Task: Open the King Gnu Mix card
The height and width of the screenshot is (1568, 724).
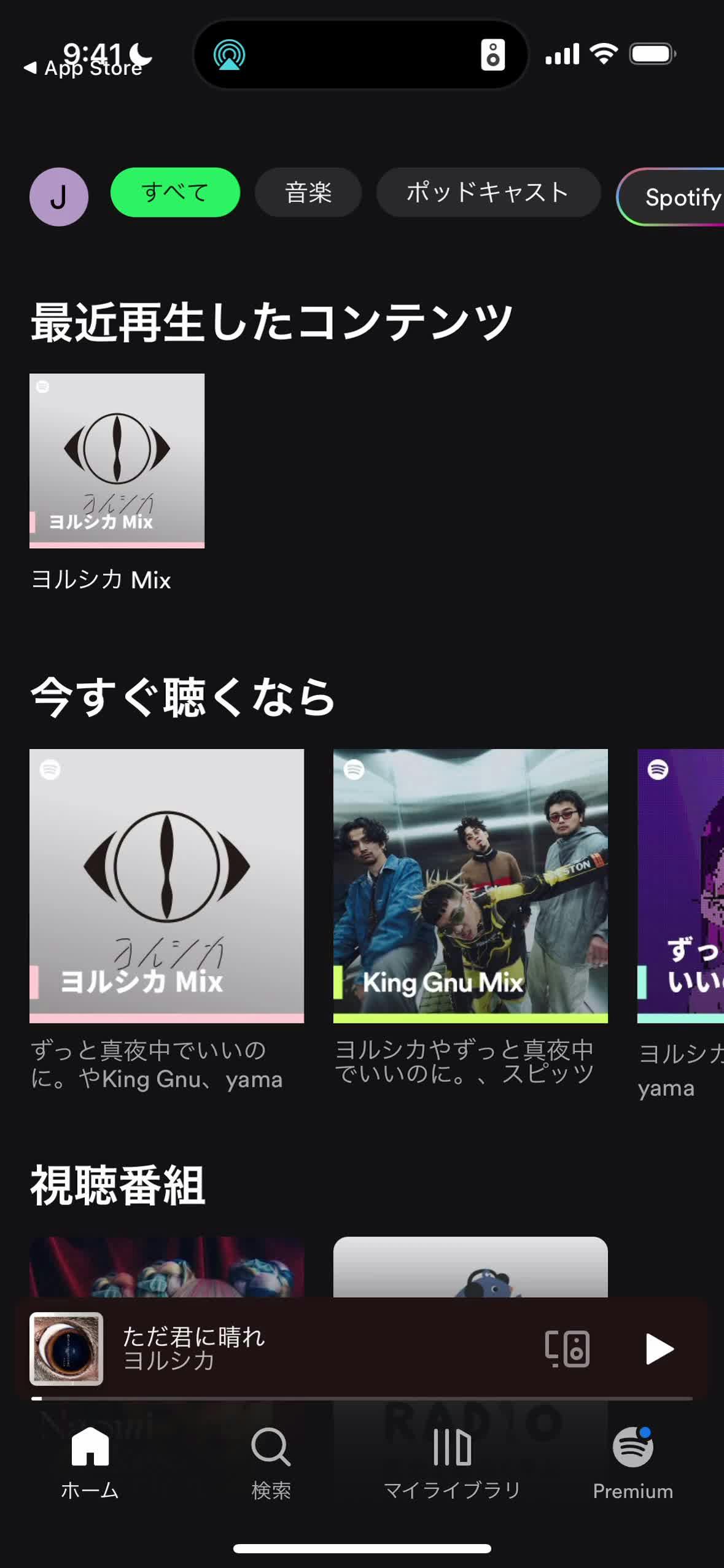Action: (470, 885)
